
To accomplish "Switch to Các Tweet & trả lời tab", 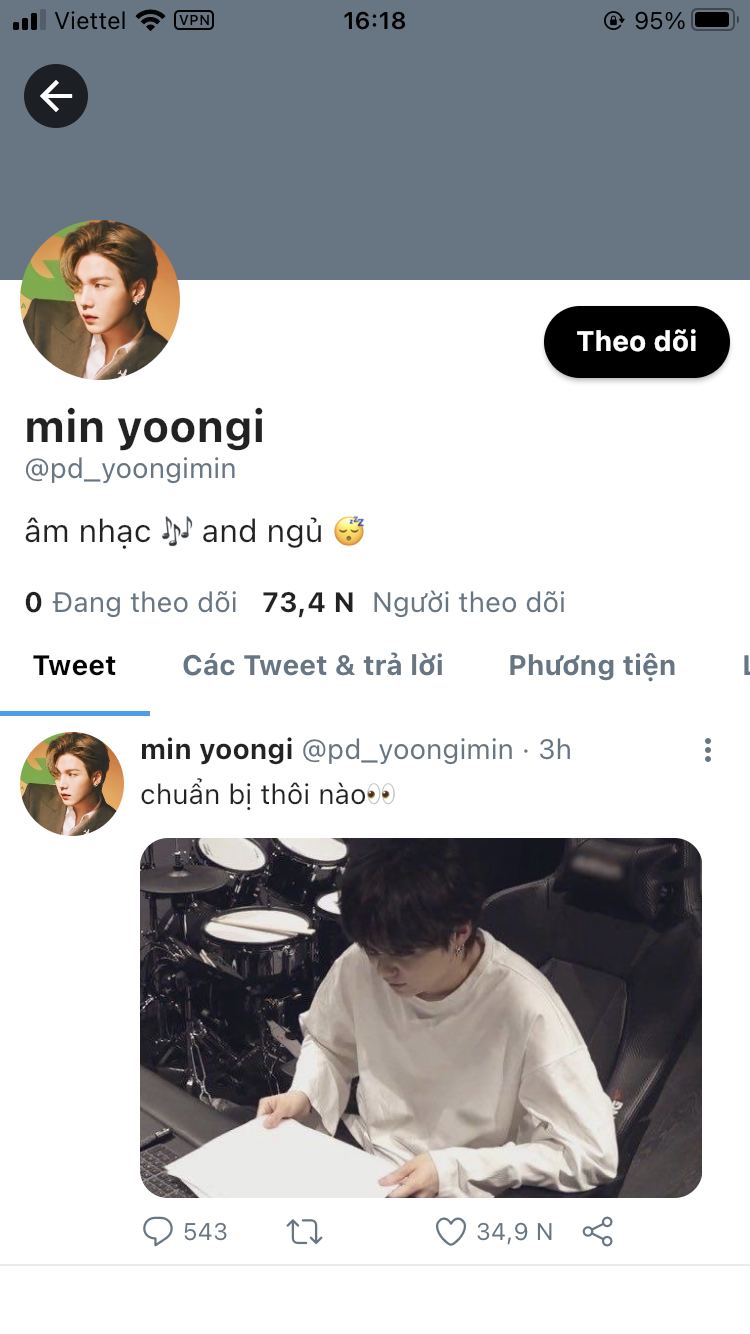I will click(x=313, y=666).
